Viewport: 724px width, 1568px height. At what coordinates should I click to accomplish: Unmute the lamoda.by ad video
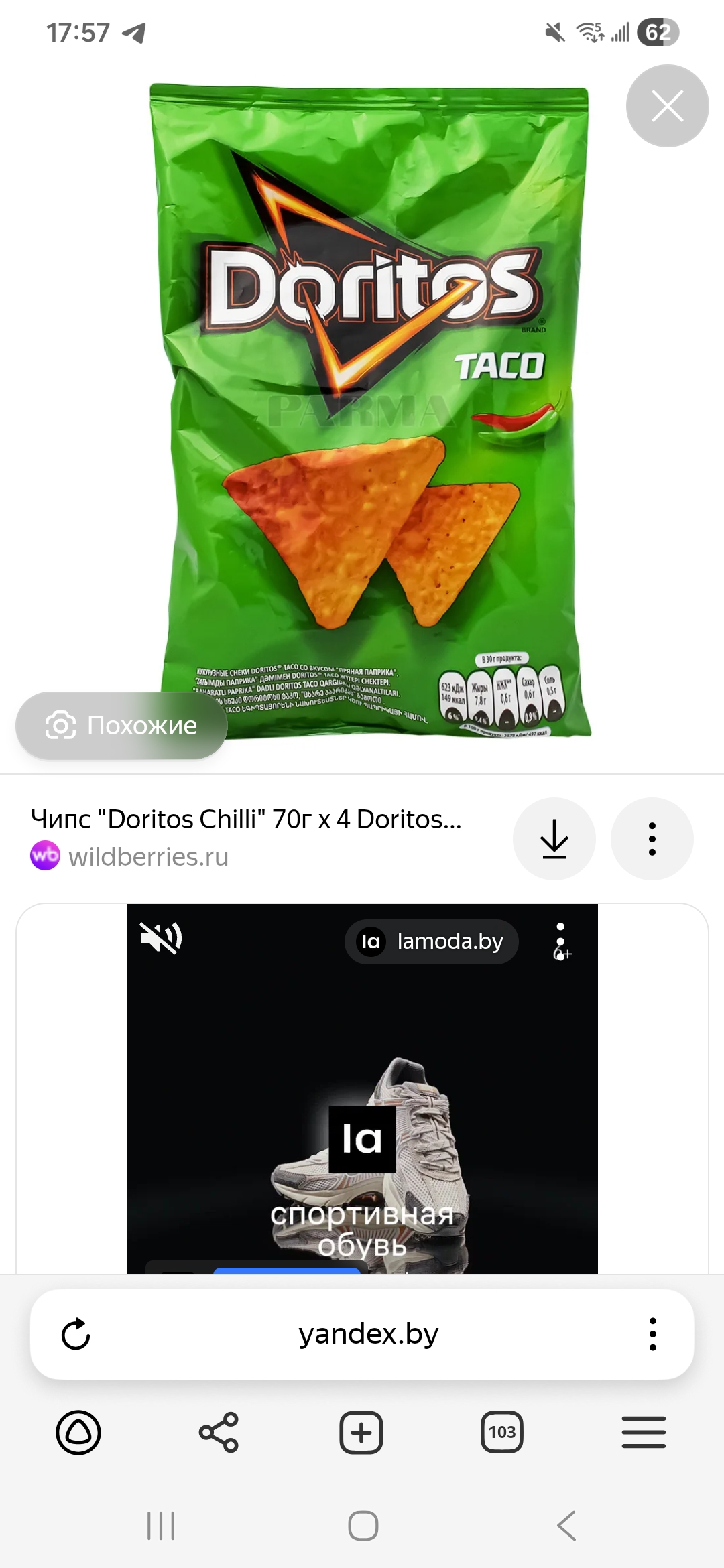tap(161, 937)
